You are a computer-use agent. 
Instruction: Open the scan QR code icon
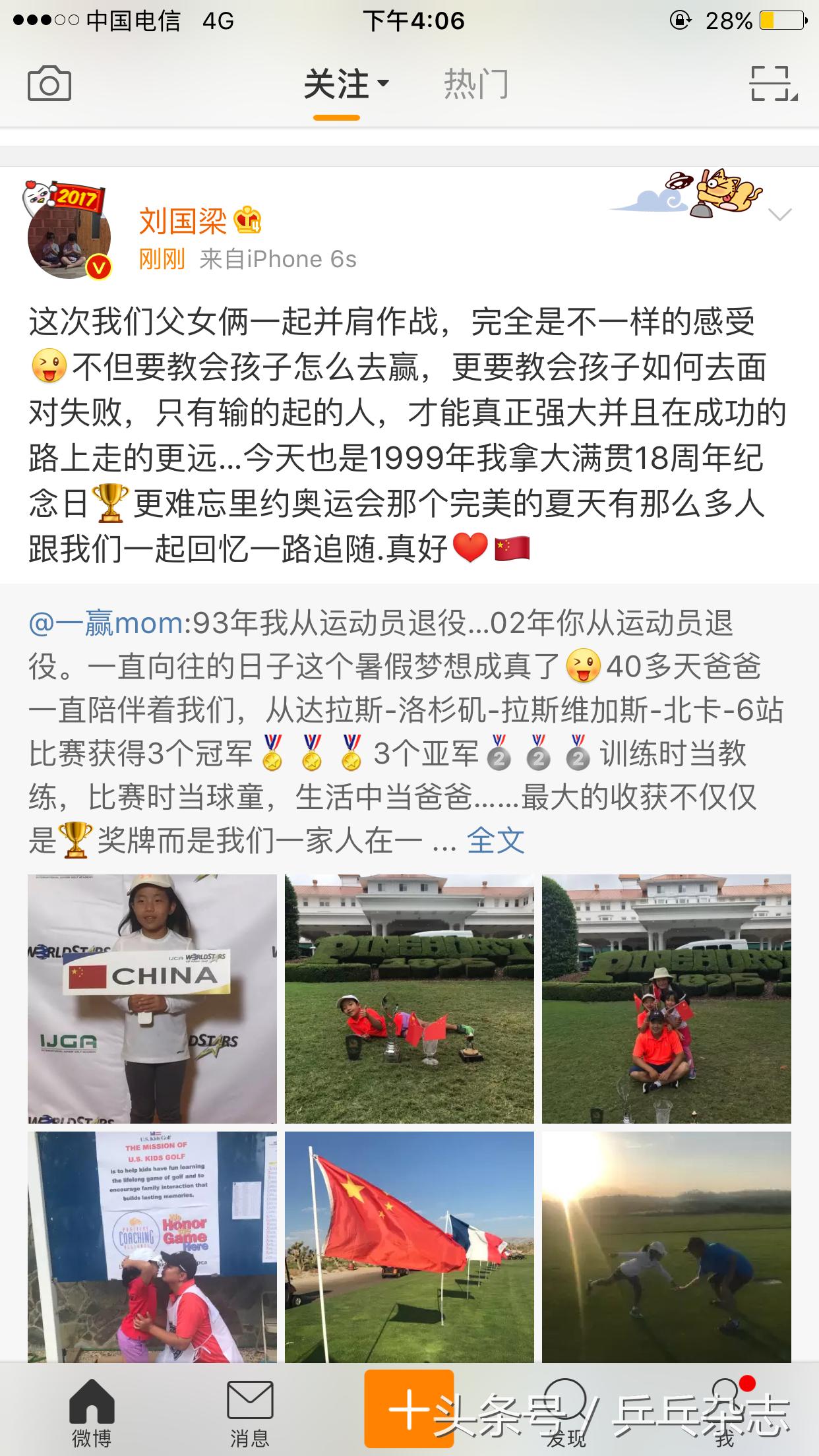(773, 84)
